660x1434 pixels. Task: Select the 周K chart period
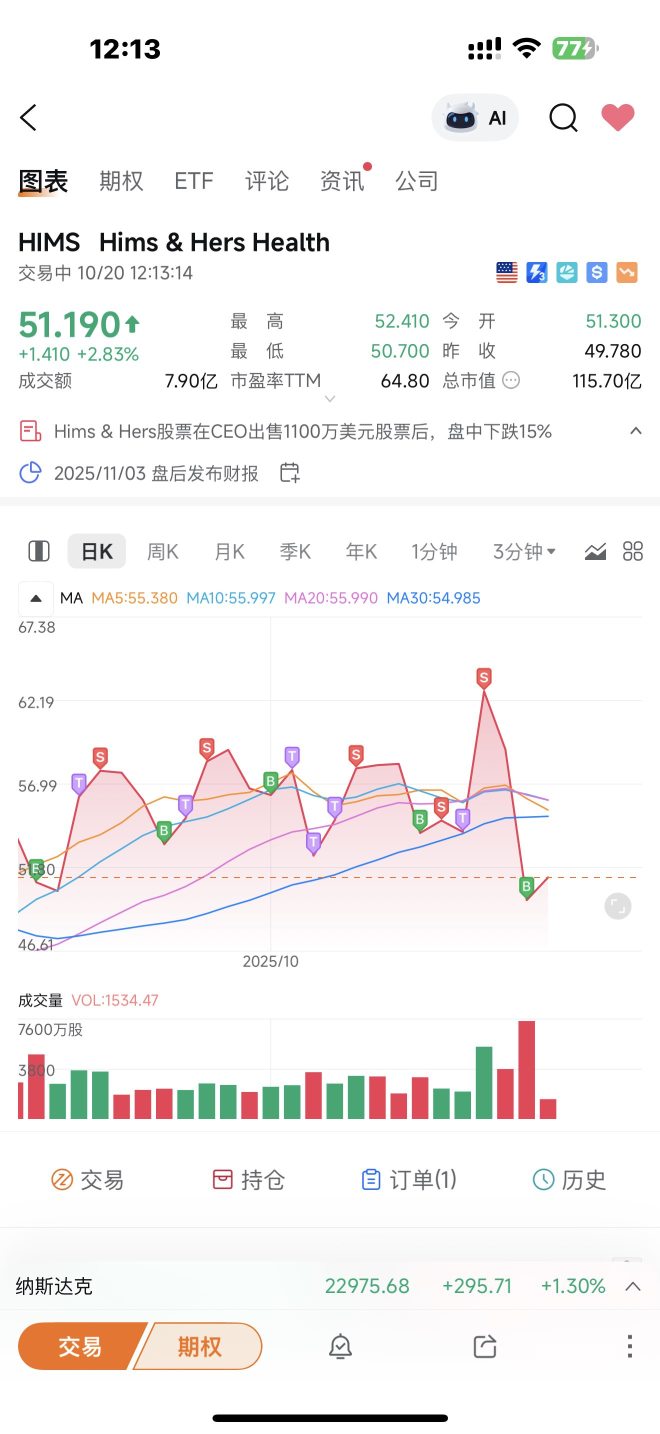coord(163,551)
